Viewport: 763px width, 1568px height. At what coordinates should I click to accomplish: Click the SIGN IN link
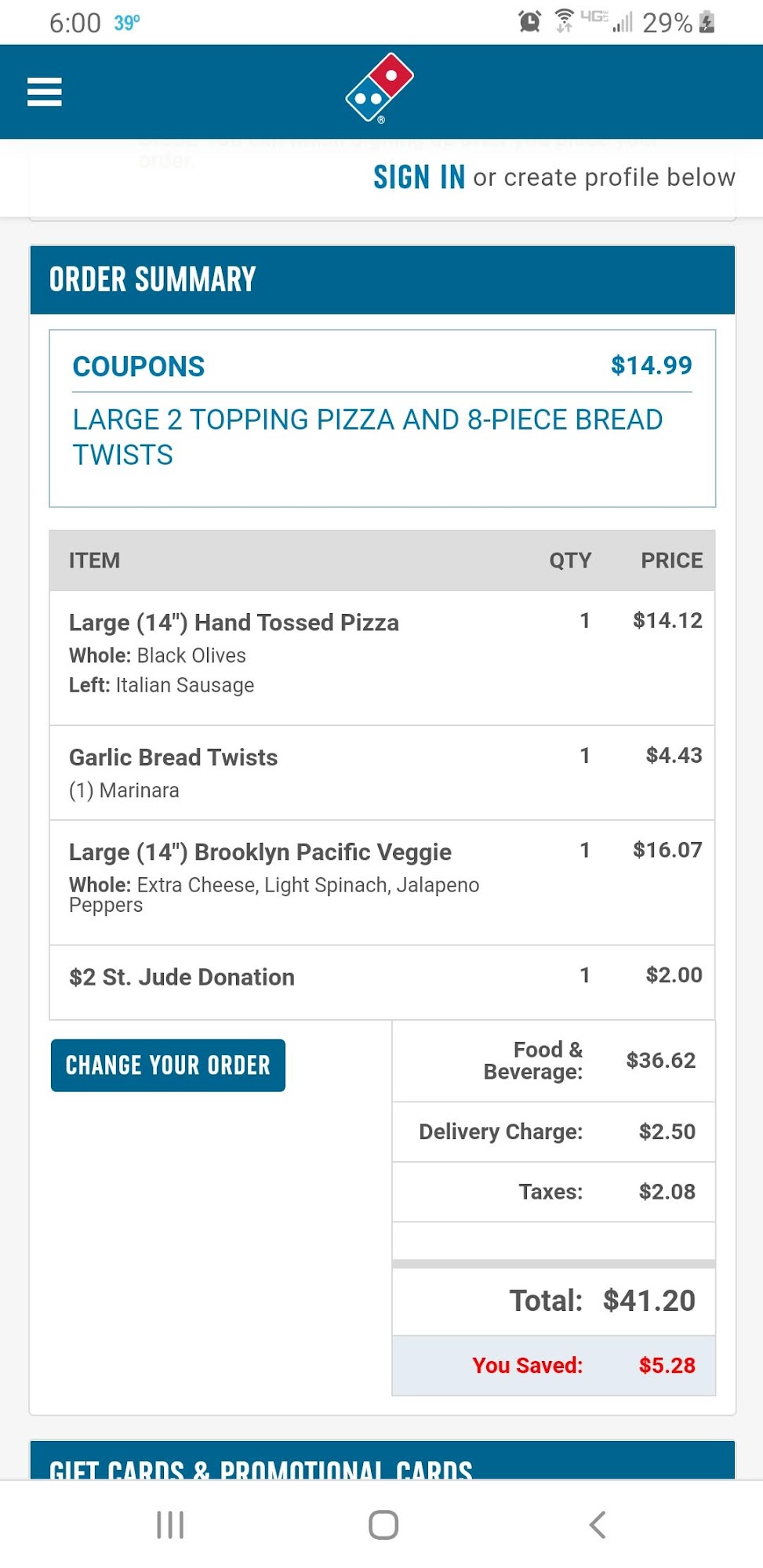(419, 177)
